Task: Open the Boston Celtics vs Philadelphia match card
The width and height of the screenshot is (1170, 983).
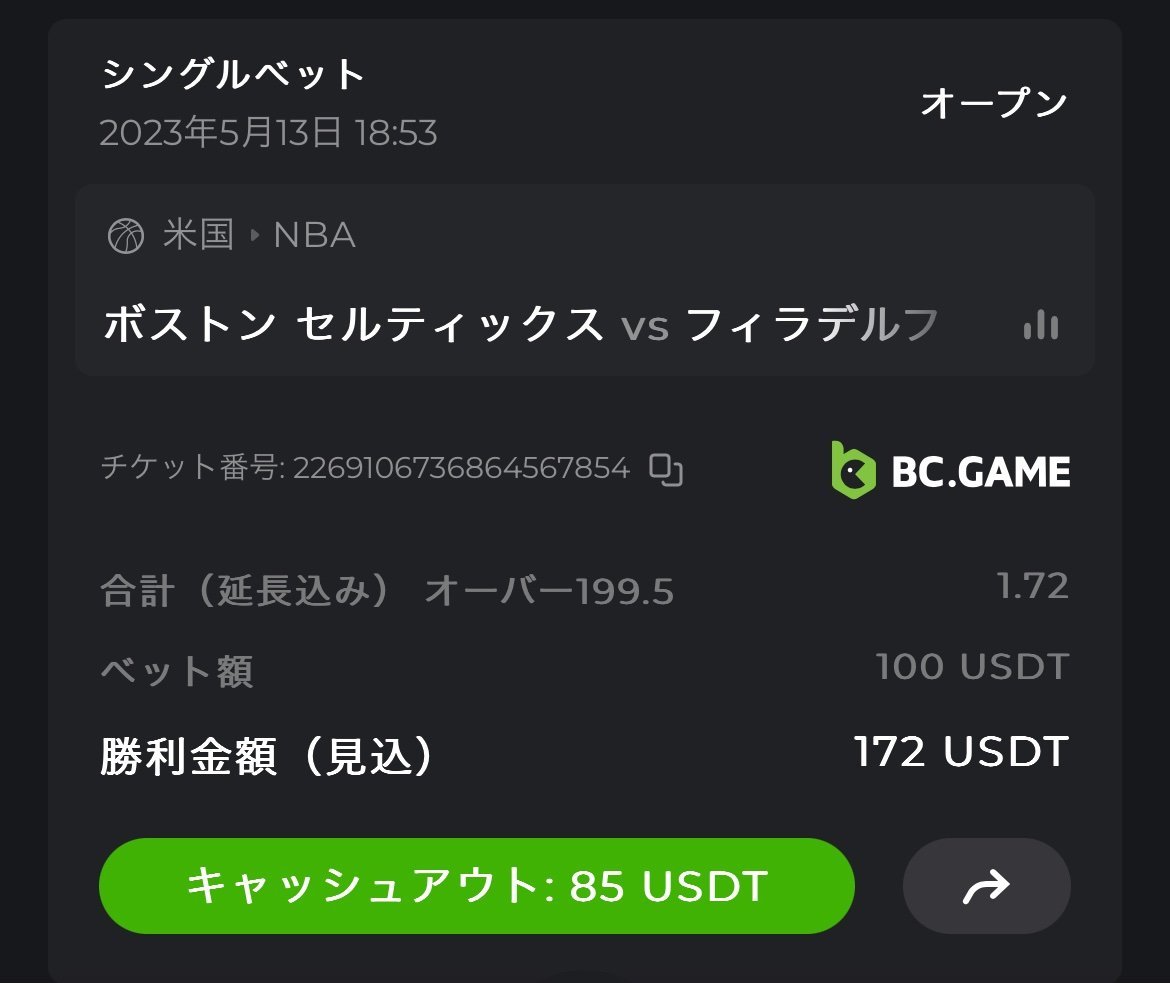Action: click(520, 324)
